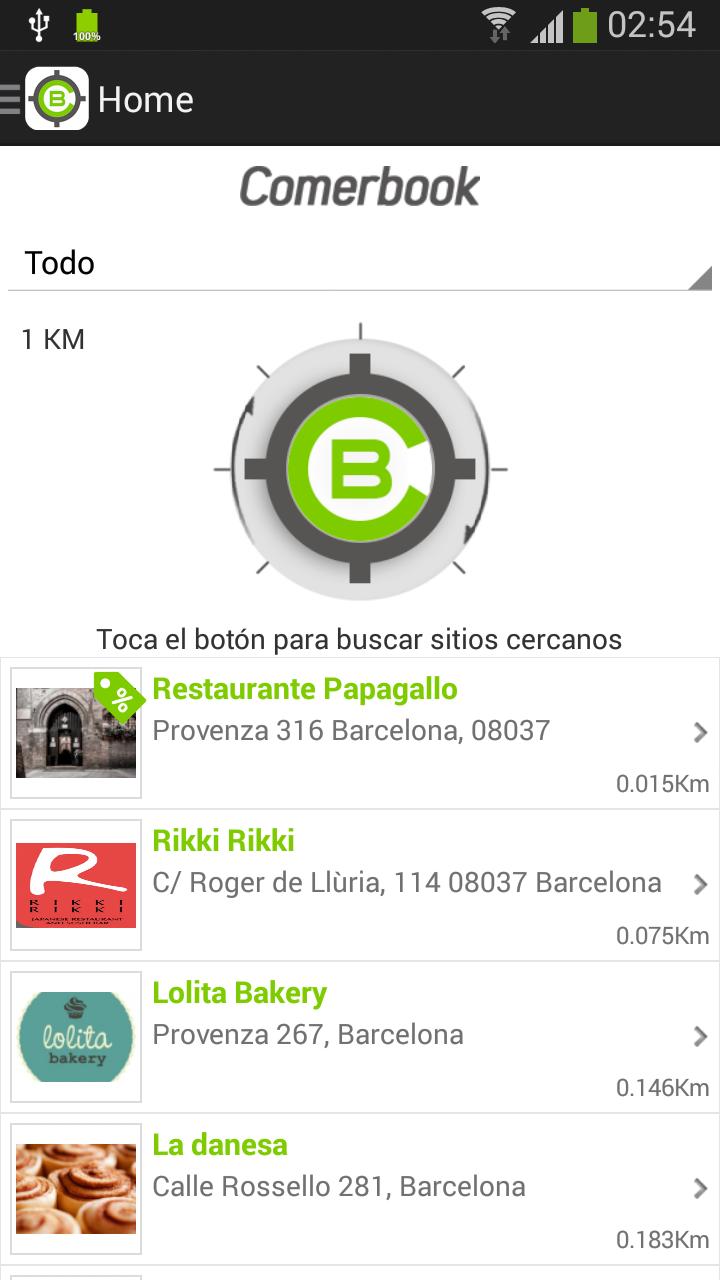The height and width of the screenshot is (1280, 720).
Task: Open the Todo category dropdown
Action: pos(360,262)
